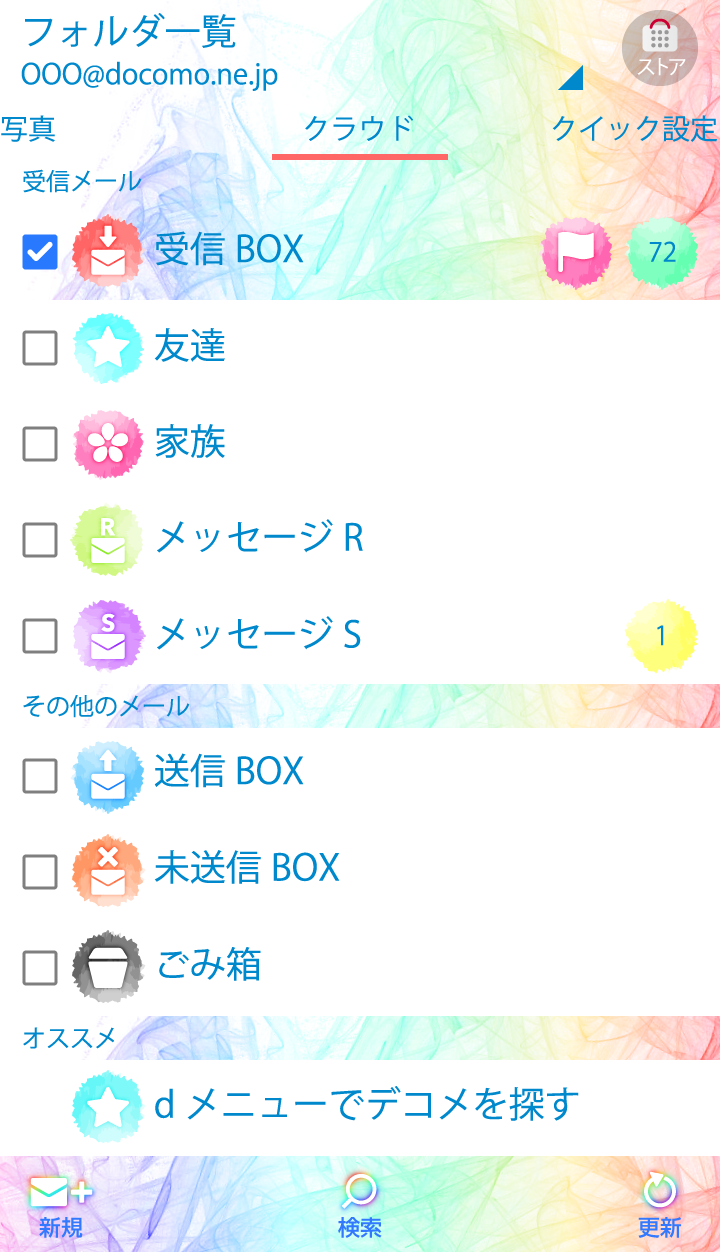720x1252 pixels.
Task: Switch to the 写真 tab
Action: [28, 129]
